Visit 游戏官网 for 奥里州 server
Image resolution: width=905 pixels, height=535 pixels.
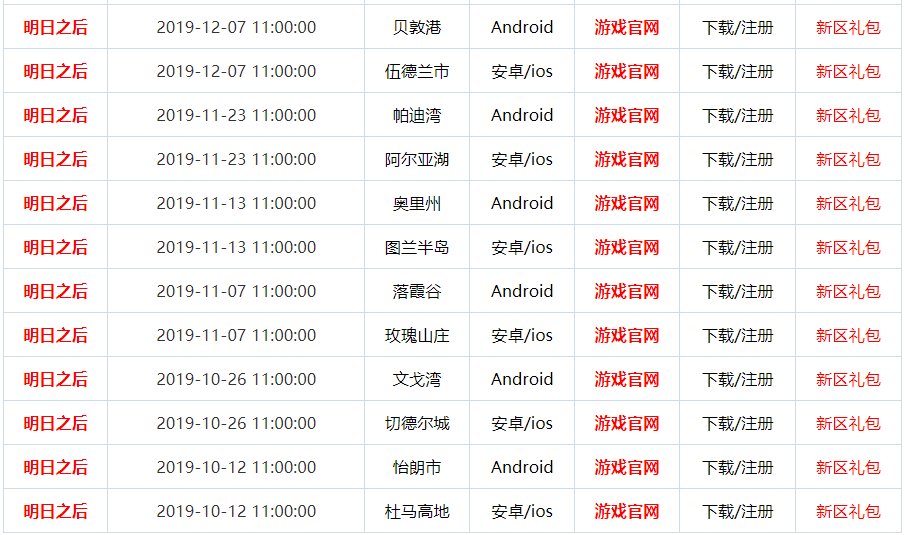tap(627, 203)
